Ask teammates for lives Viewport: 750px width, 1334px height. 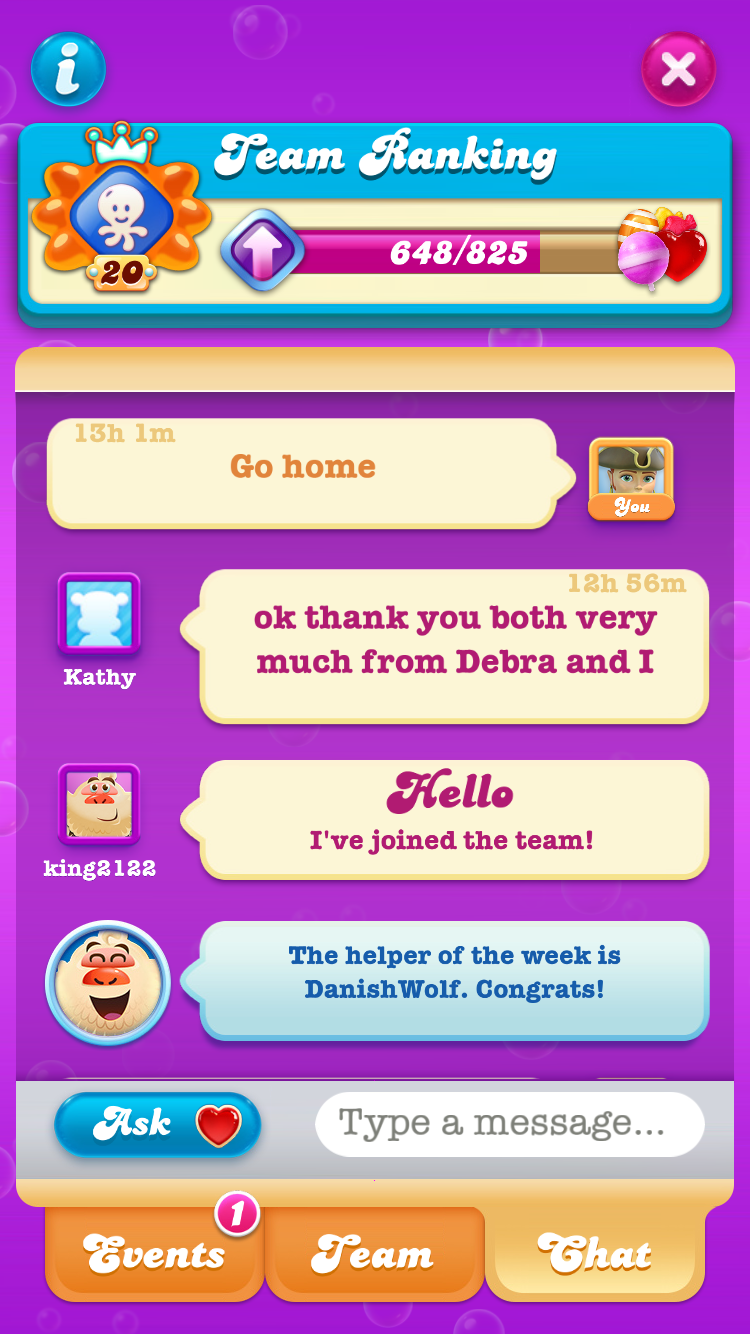(157, 1124)
